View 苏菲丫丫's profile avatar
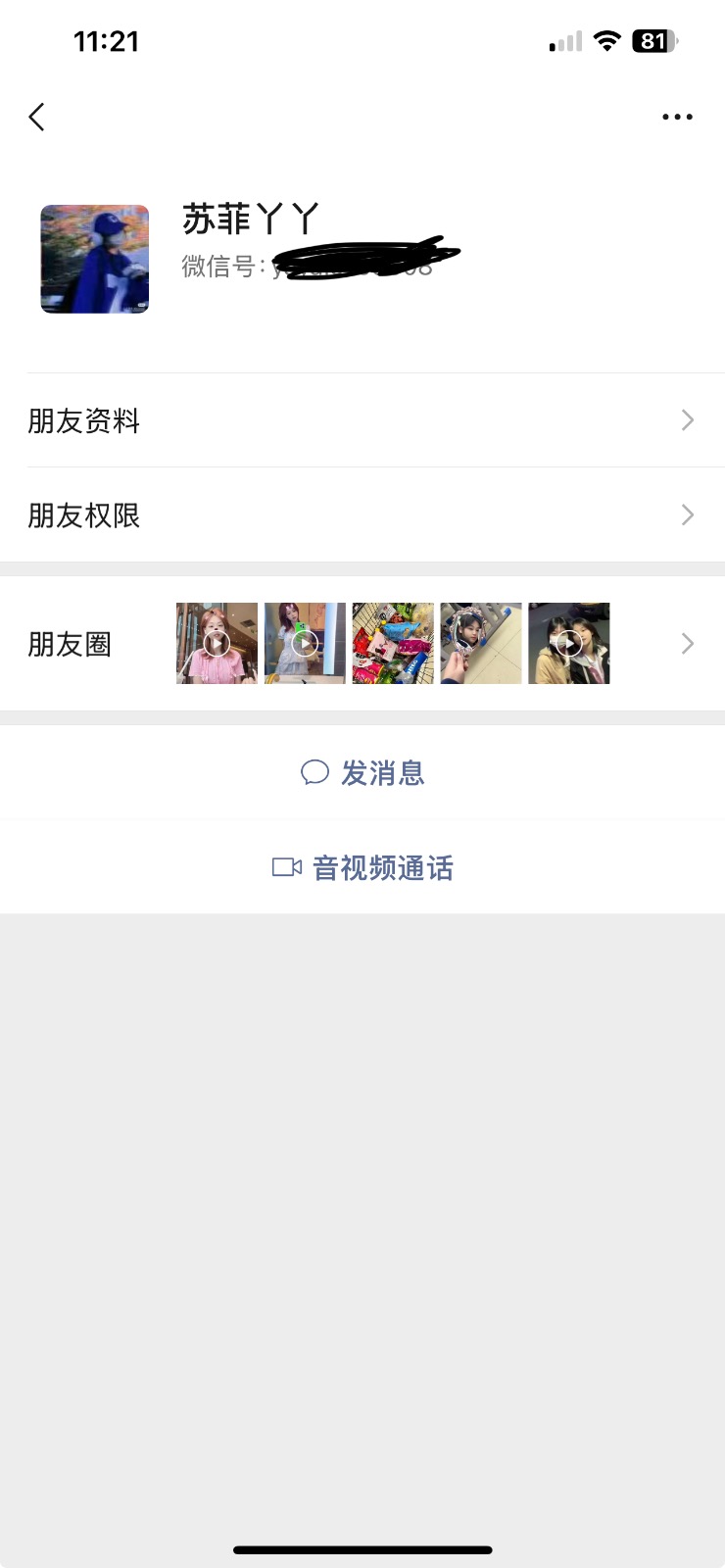The width and height of the screenshot is (725, 1568). 95,259
